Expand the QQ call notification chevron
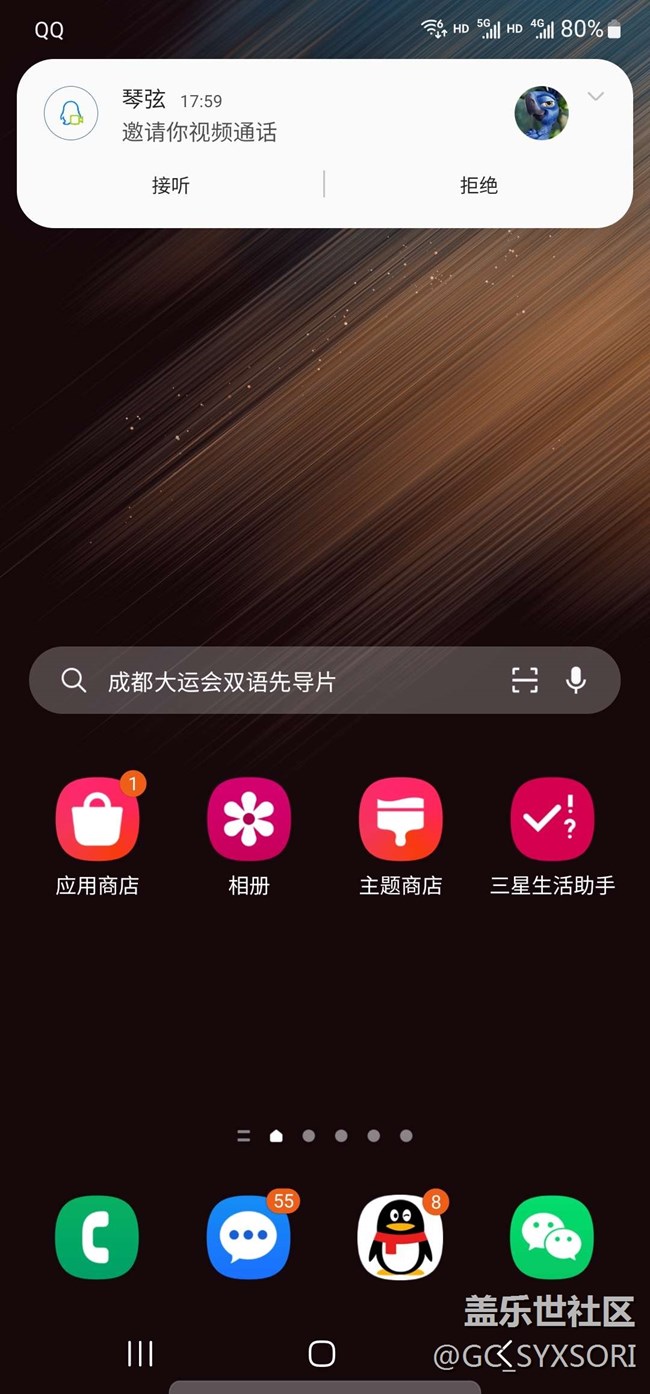 click(596, 97)
